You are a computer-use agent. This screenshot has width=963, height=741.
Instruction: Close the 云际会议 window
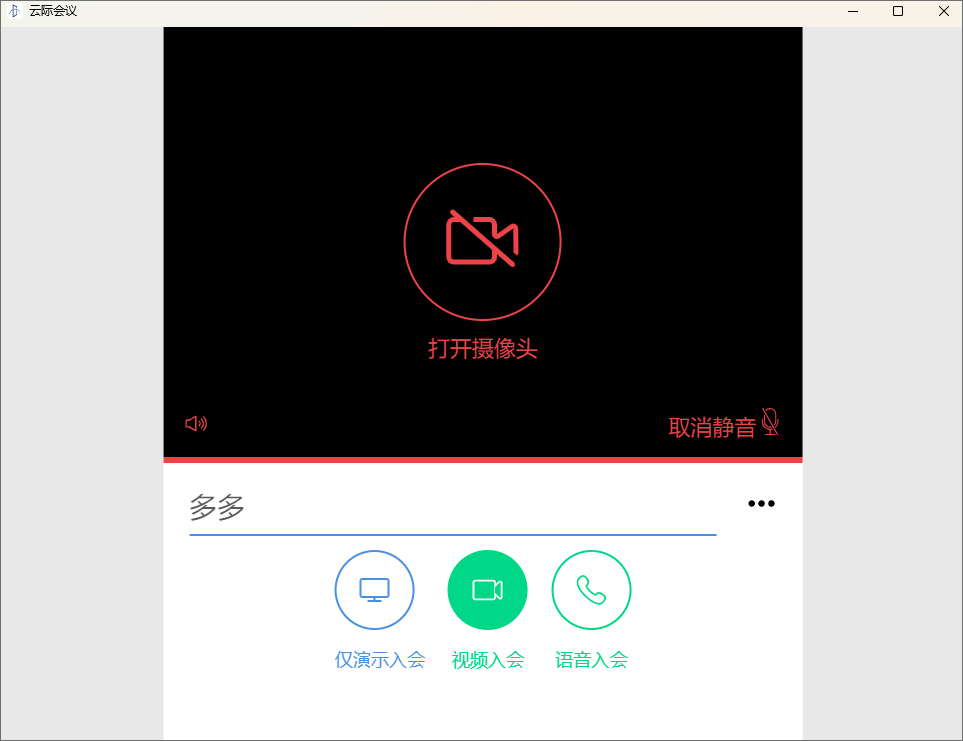[x=943, y=11]
